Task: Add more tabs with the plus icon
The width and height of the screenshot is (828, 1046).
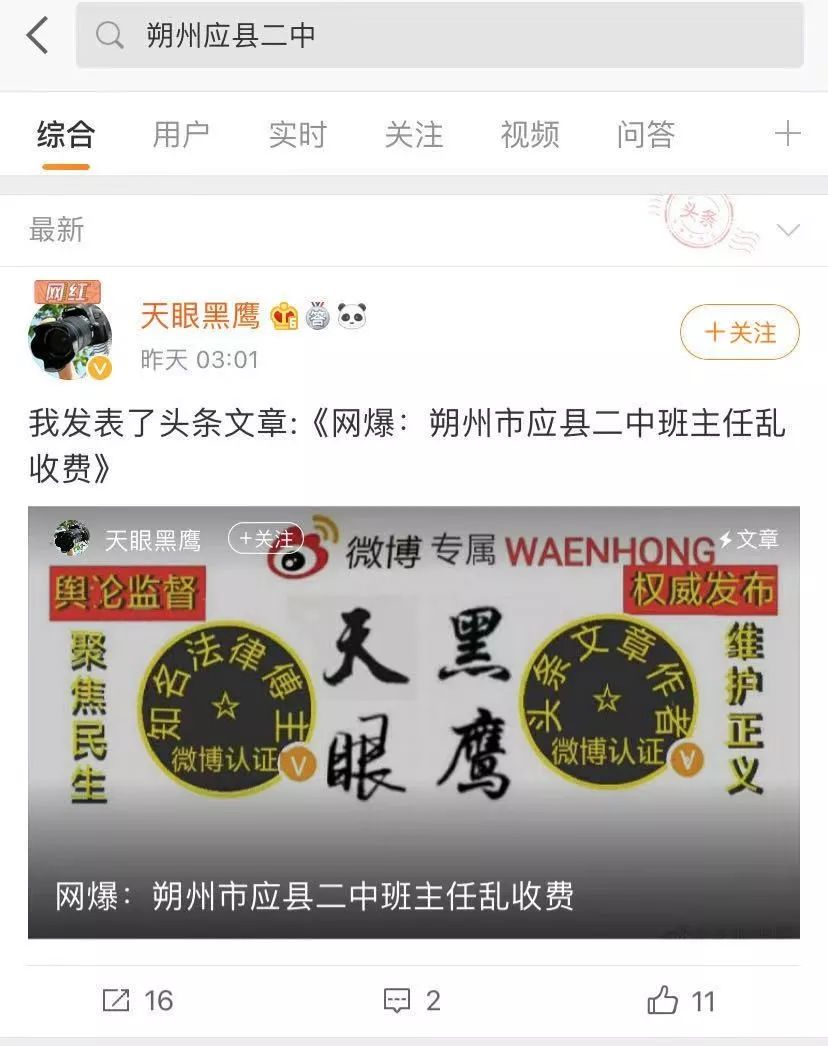Action: tap(787, 134)
